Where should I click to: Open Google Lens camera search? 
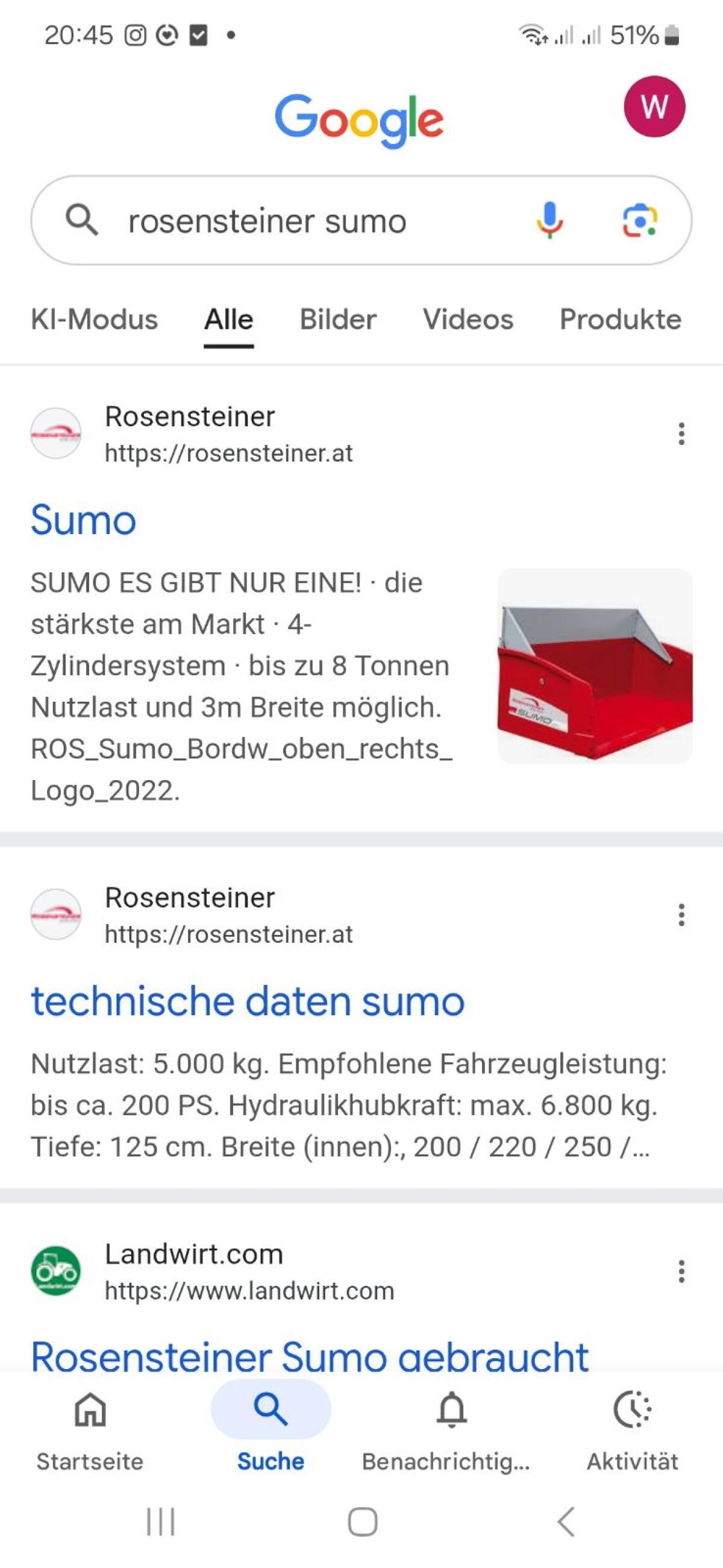[640, 220]
